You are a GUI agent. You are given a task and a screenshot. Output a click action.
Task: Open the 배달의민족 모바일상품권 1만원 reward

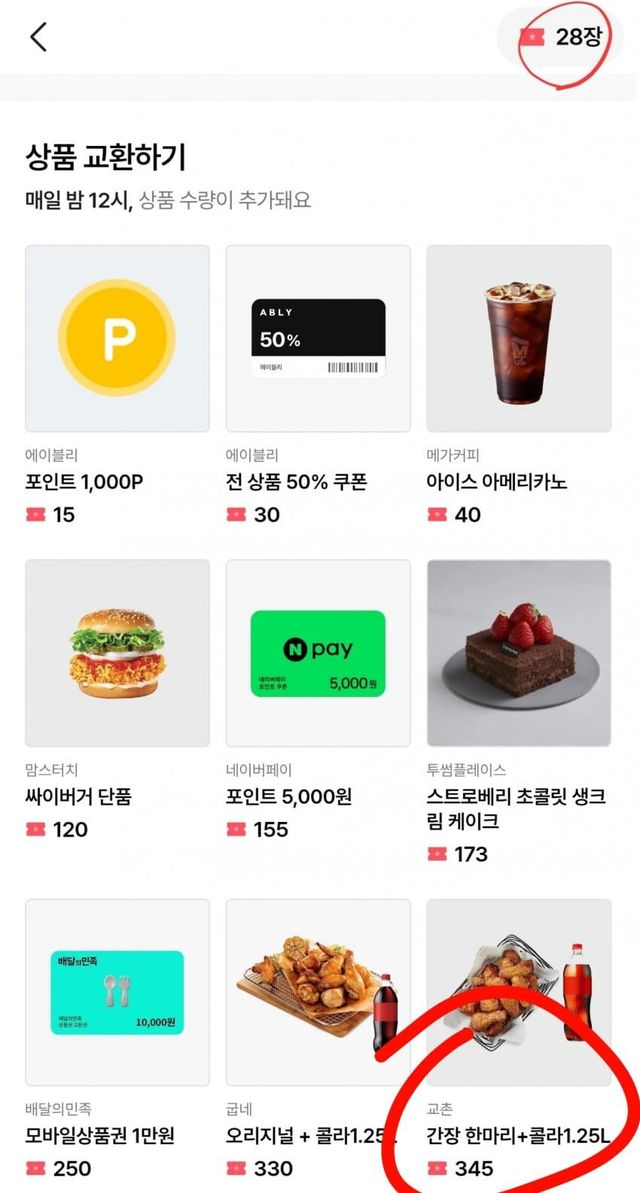tap(117, 991)
